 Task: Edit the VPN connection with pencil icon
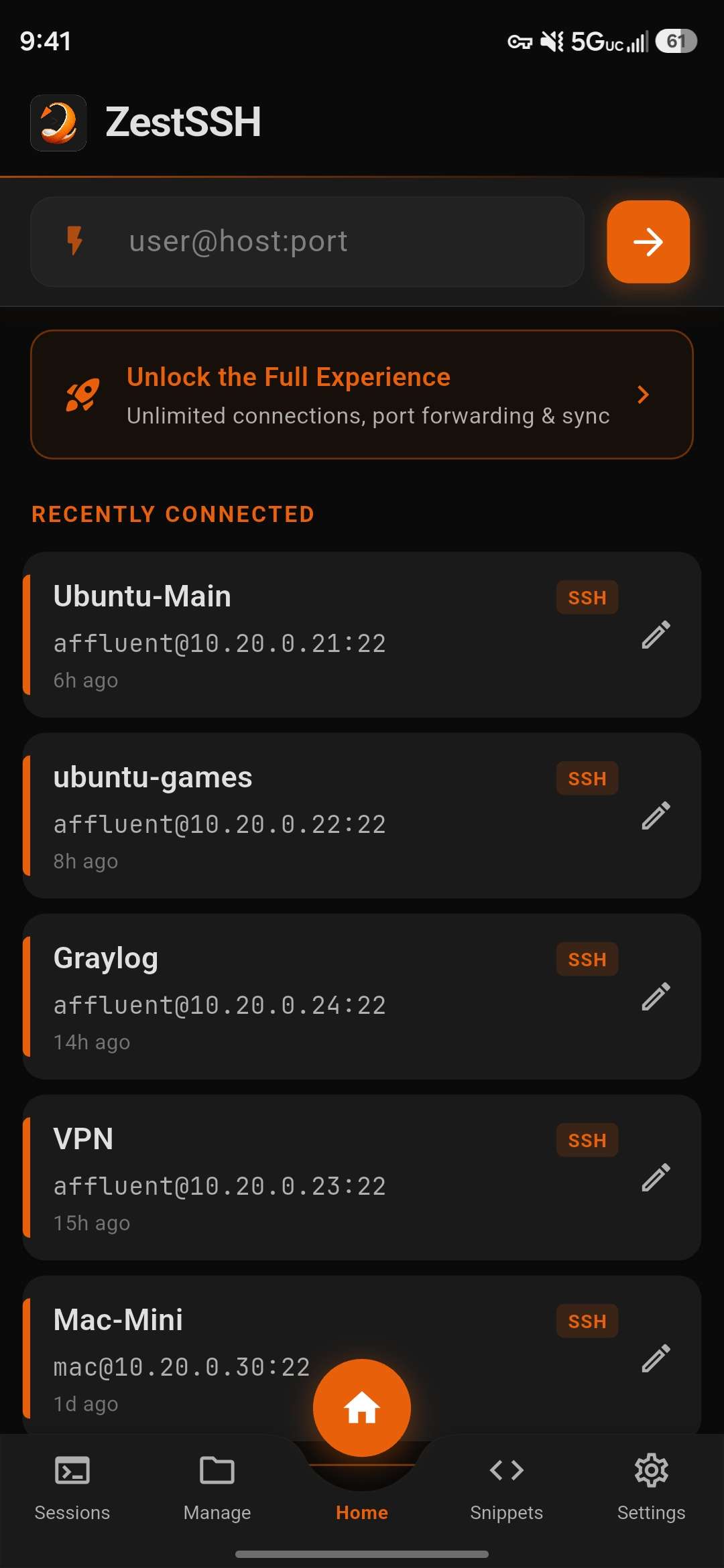[x=654, y=1177]
